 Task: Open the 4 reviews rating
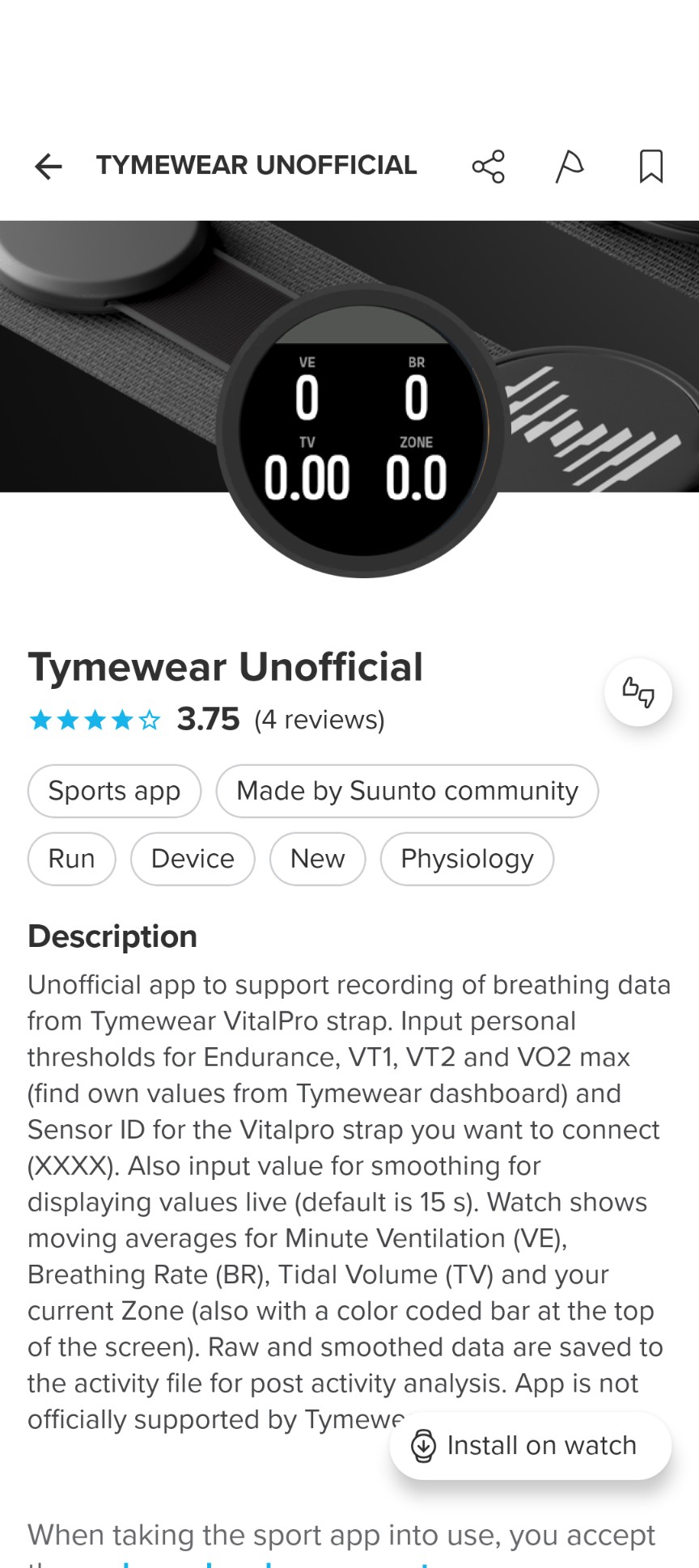(320, 720)
